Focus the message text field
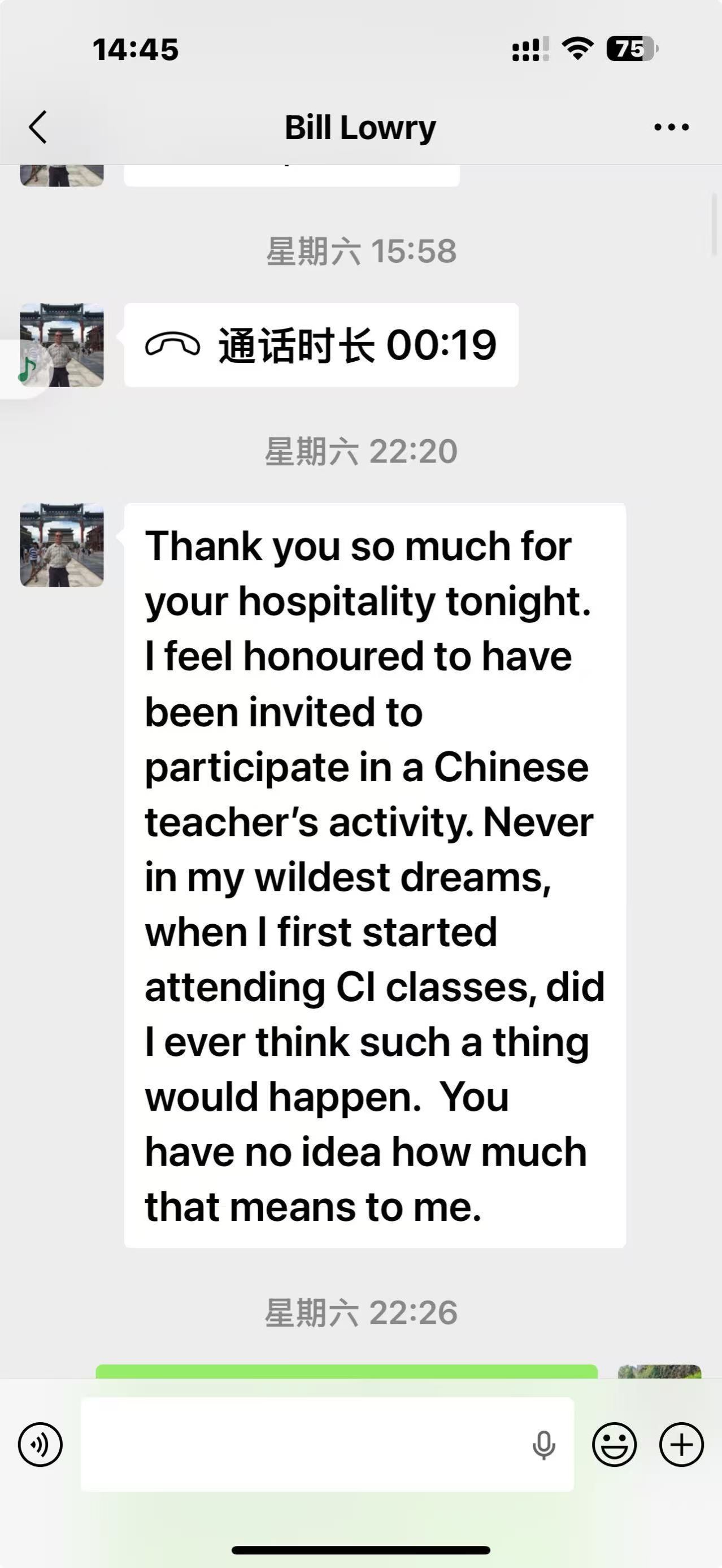 [304, 1444]
